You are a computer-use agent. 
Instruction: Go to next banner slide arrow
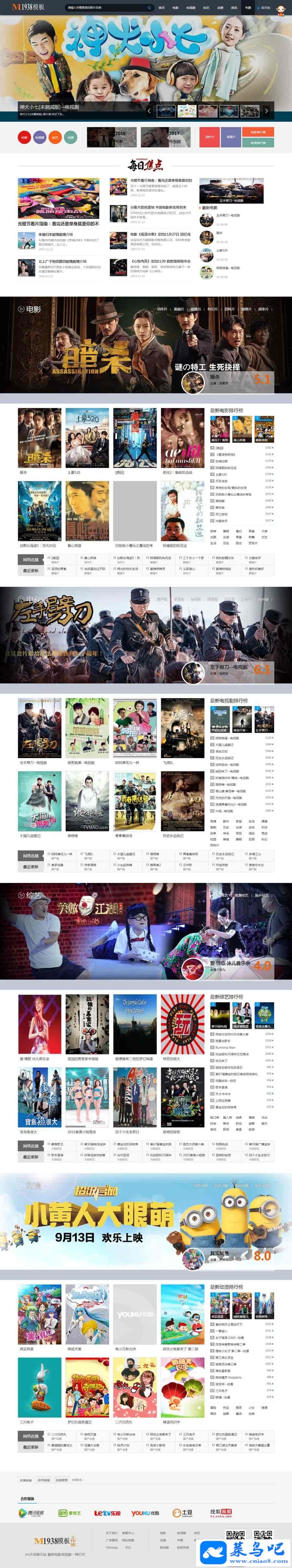click(x=266, y=111)
